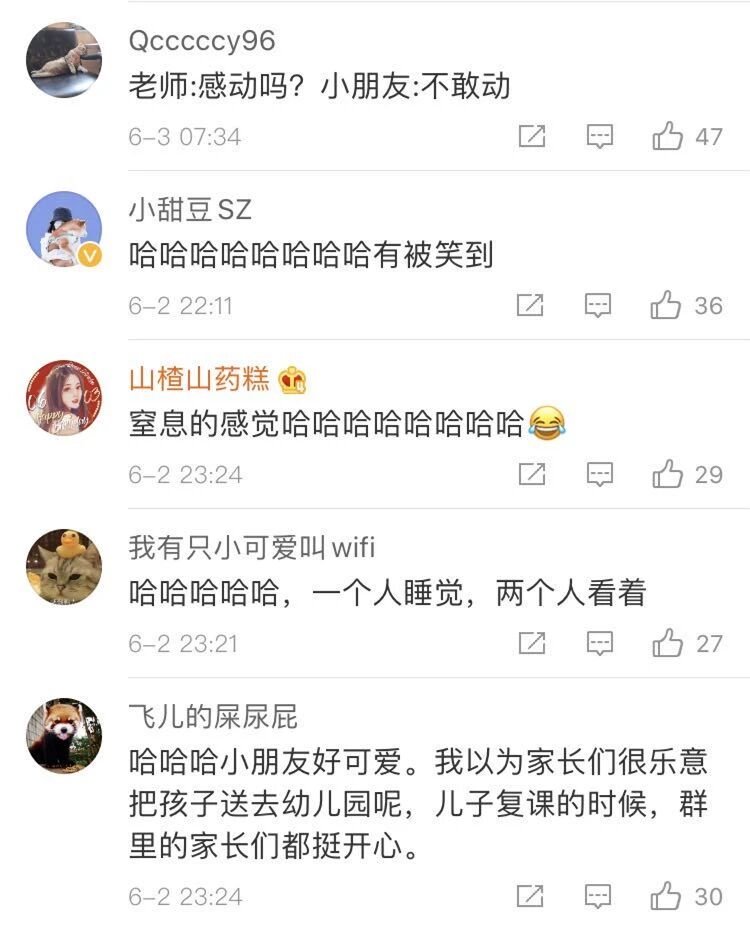The width and height of the screenshot is (750, 927).
Task: Open Qcccccy96's profile avatar
Action: [64, 60]
